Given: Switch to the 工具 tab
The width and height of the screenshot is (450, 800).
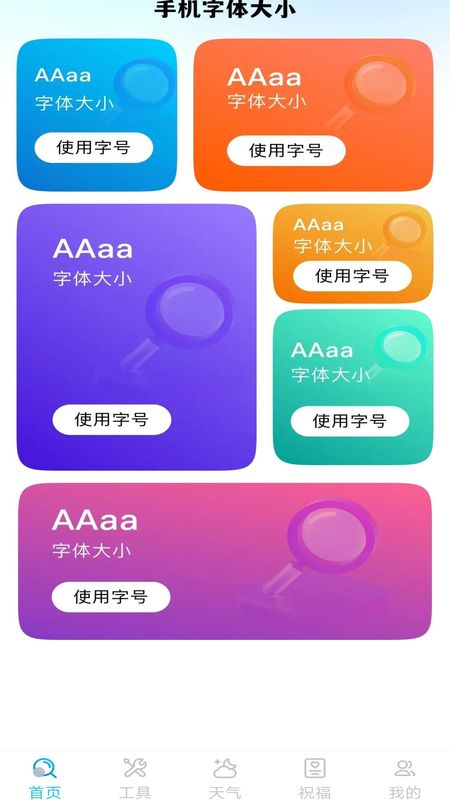Looking at the screenshot, I should (135, 778).
